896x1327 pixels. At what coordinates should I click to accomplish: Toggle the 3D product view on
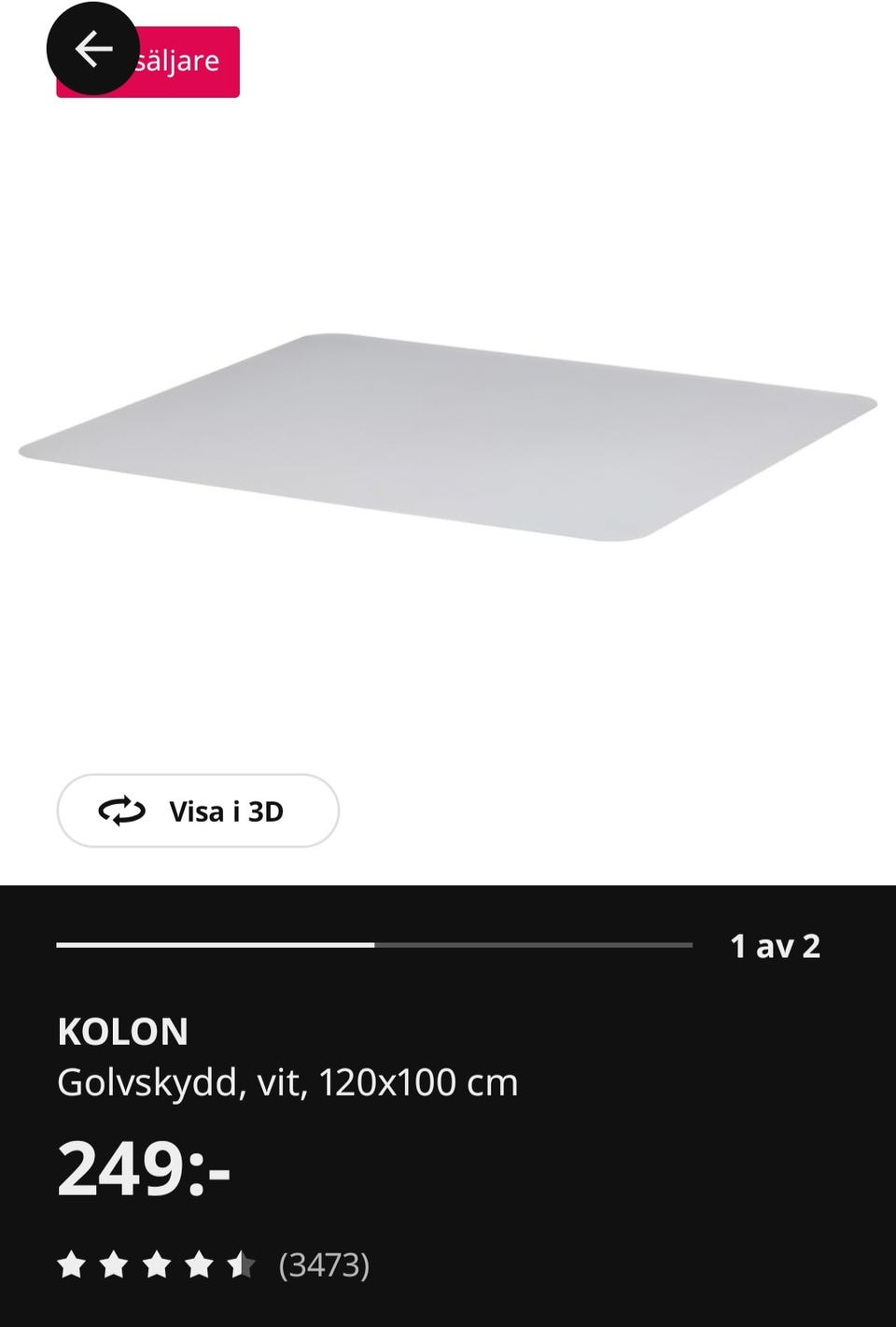198,811
